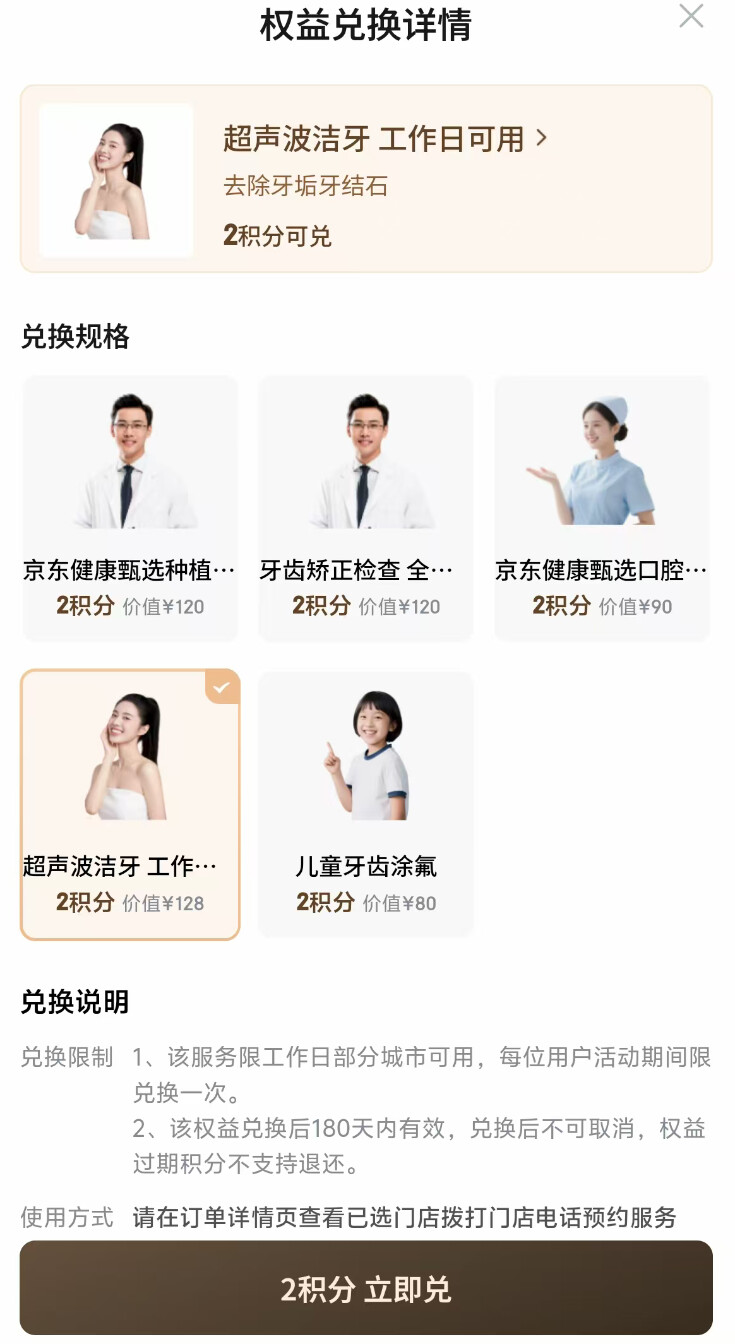Select the 京东健康甄选种植 option
This screenshot has width=735, height=1344.
tap(130, 508)
